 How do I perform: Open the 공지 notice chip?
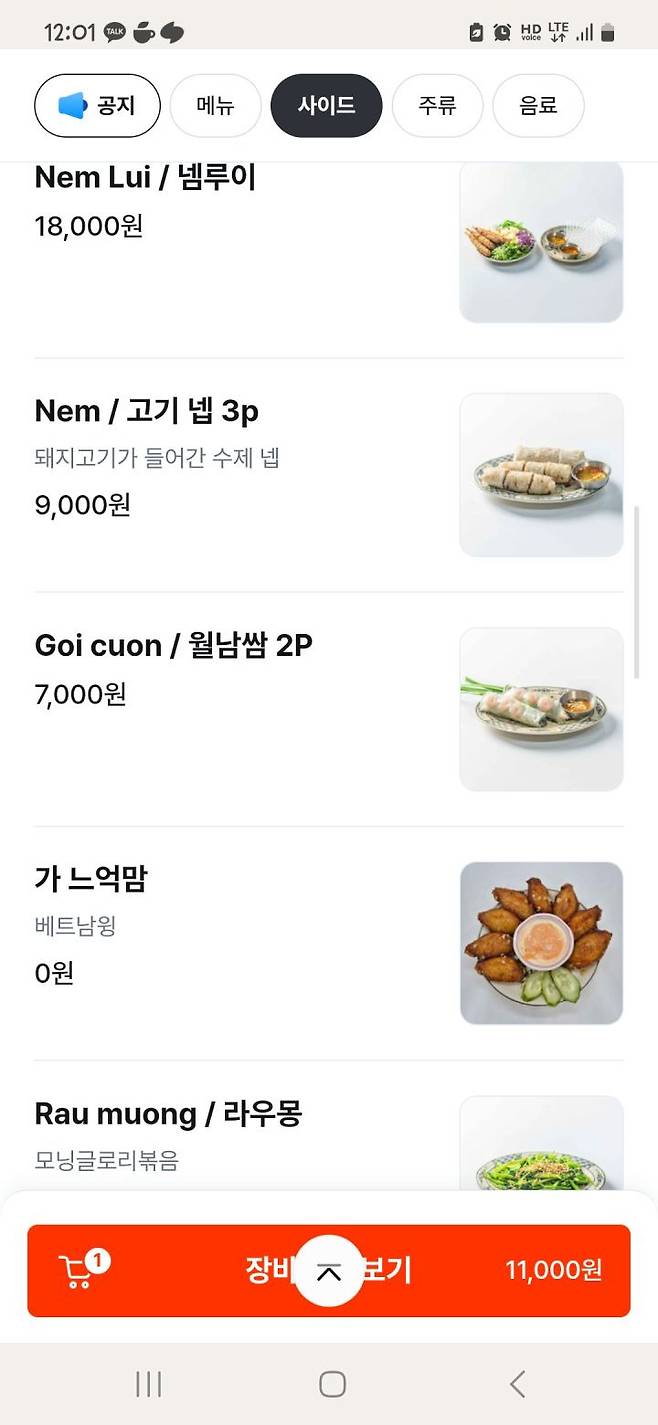(x=97, y=105)
